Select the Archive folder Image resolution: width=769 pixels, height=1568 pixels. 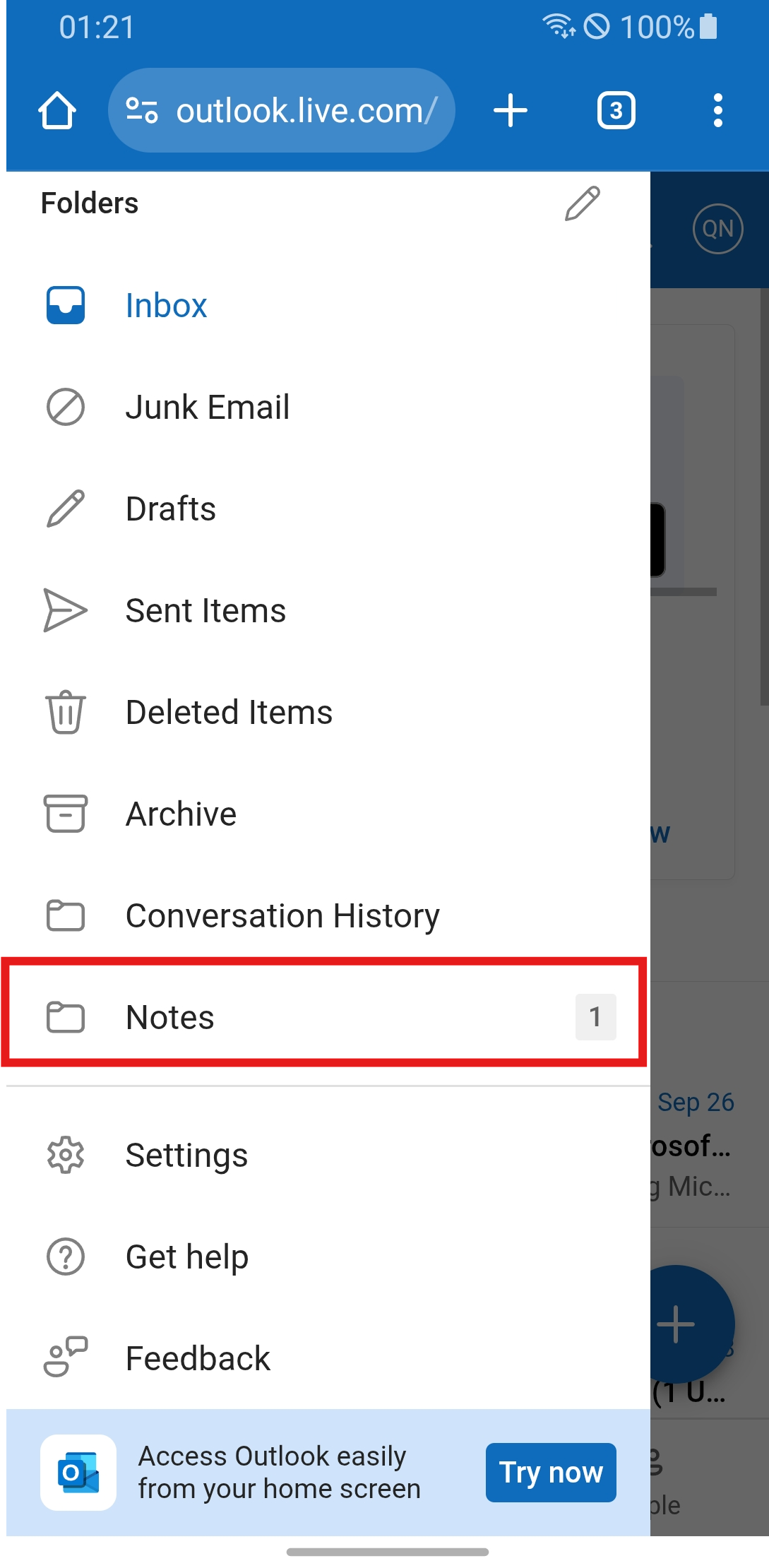click(x=181, y=814)
